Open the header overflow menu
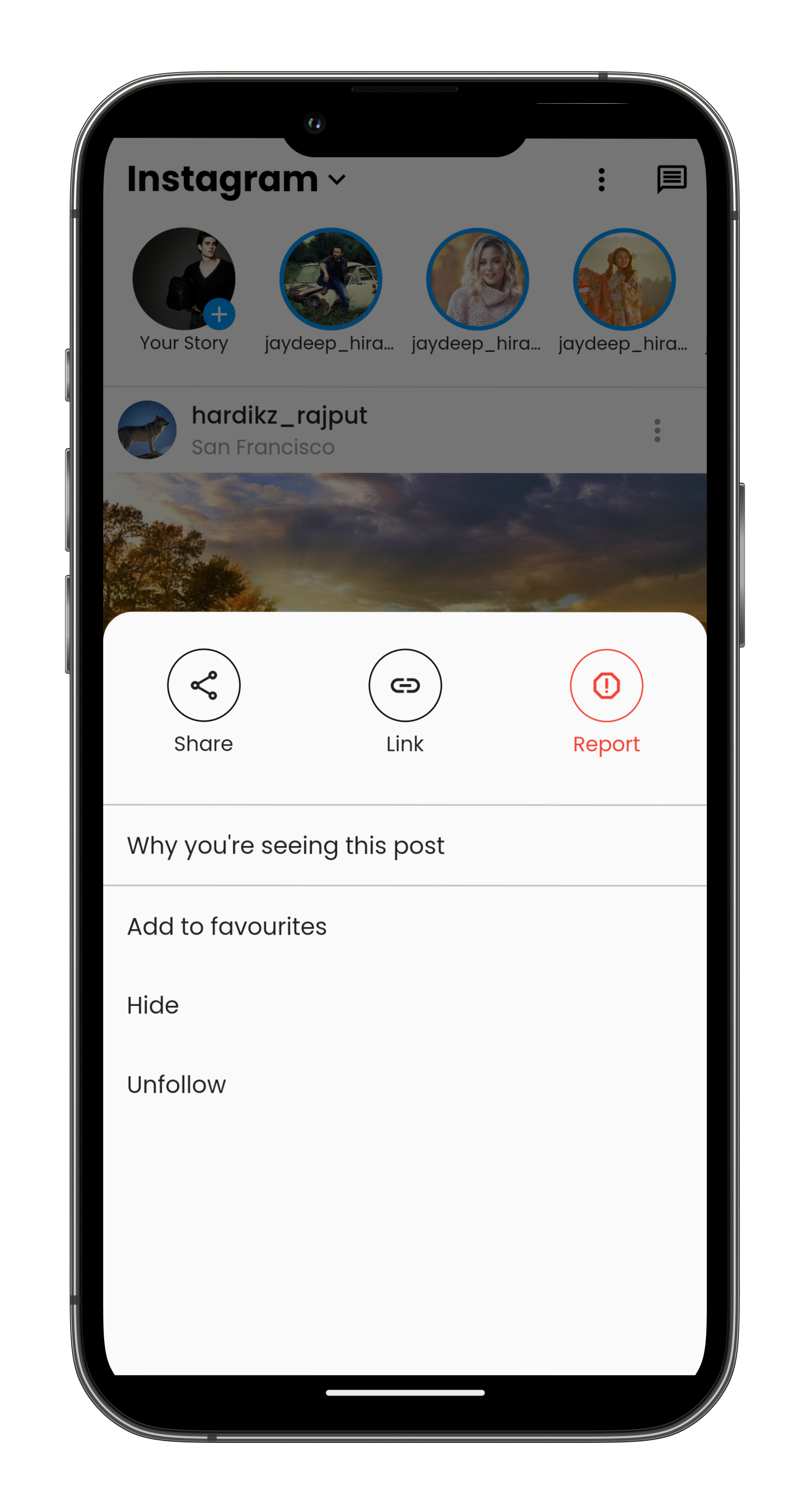The height and width of the screenshot is (1512, 810). tap(602, 179)
